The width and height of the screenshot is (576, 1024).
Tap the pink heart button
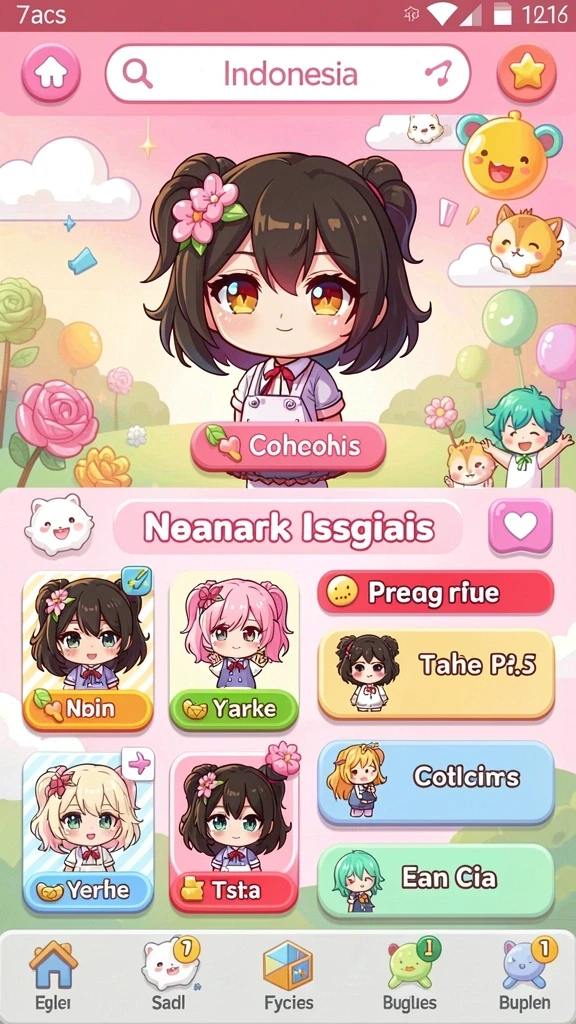520,526
